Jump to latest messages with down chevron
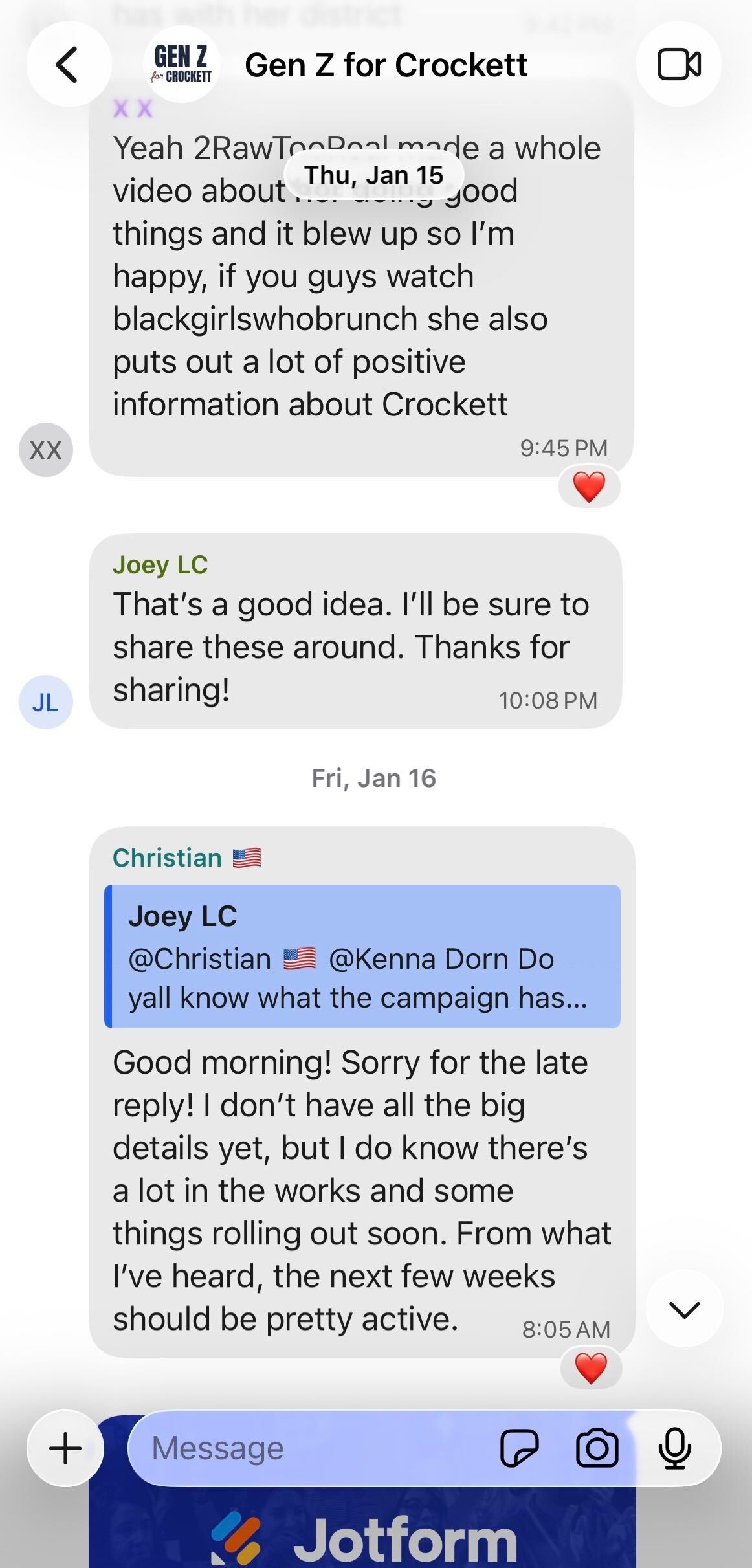752x1568 pixels. (684, 1309)
